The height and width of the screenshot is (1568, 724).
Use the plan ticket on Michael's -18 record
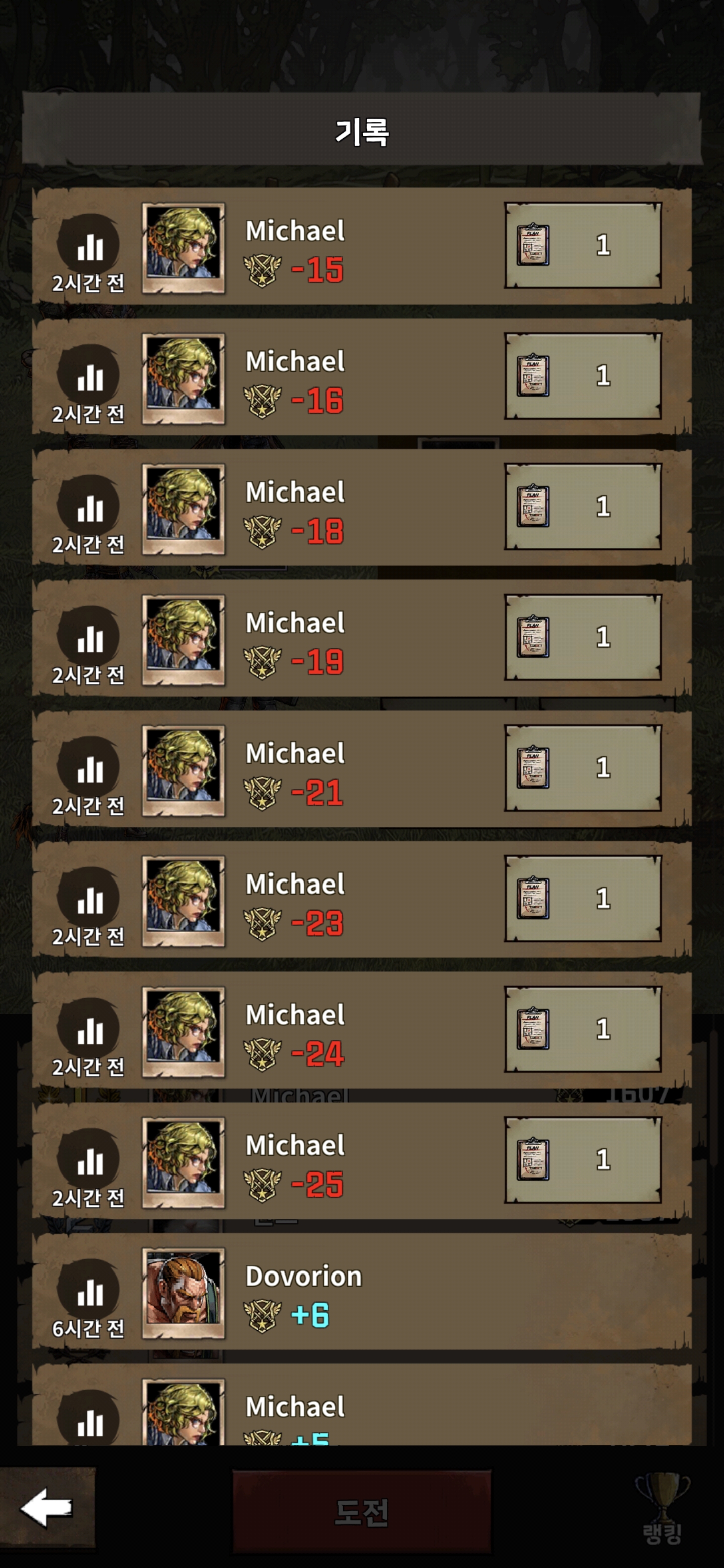coord(582,507)
